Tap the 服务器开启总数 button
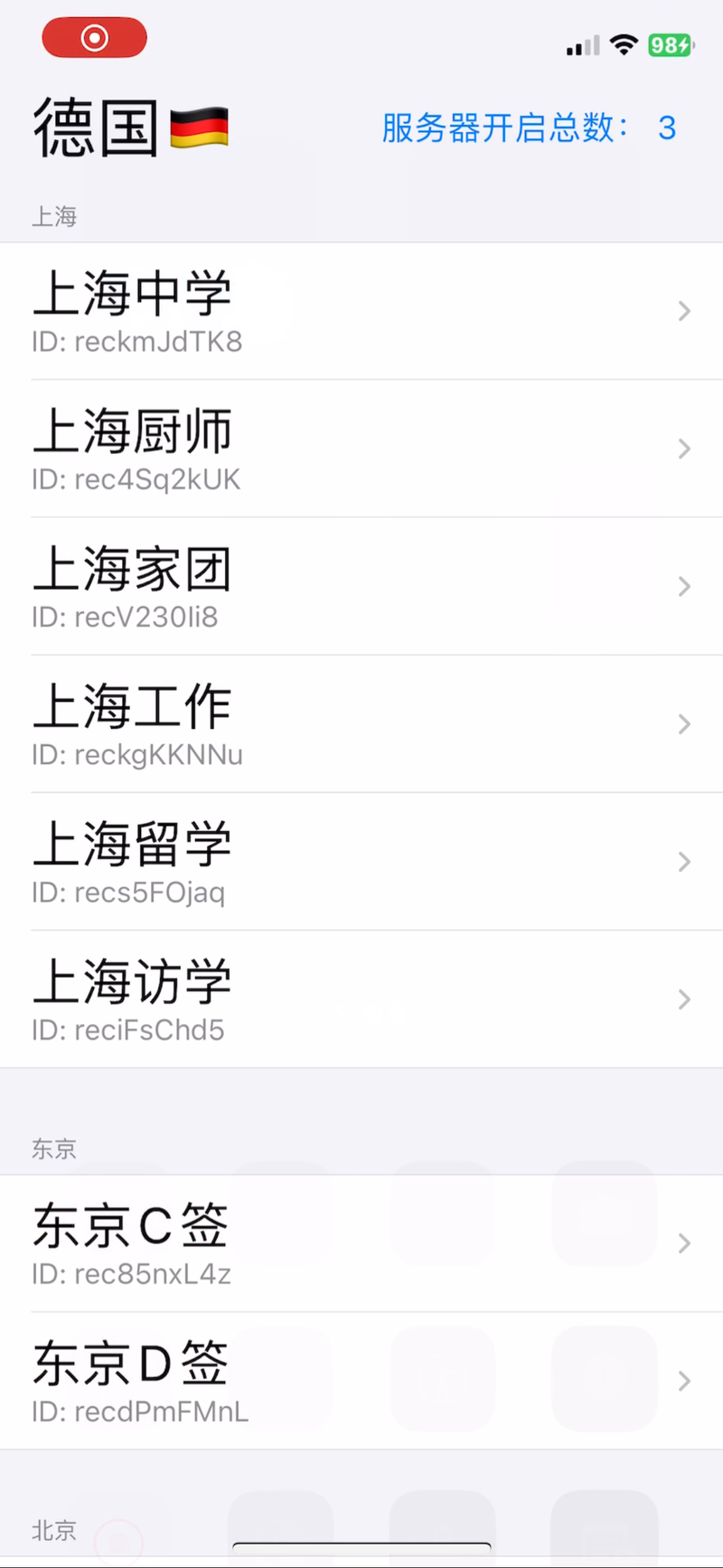Image resolution: width=723 pixels, height=1568 pixels. pyautogui.click(x=529, y=128)
